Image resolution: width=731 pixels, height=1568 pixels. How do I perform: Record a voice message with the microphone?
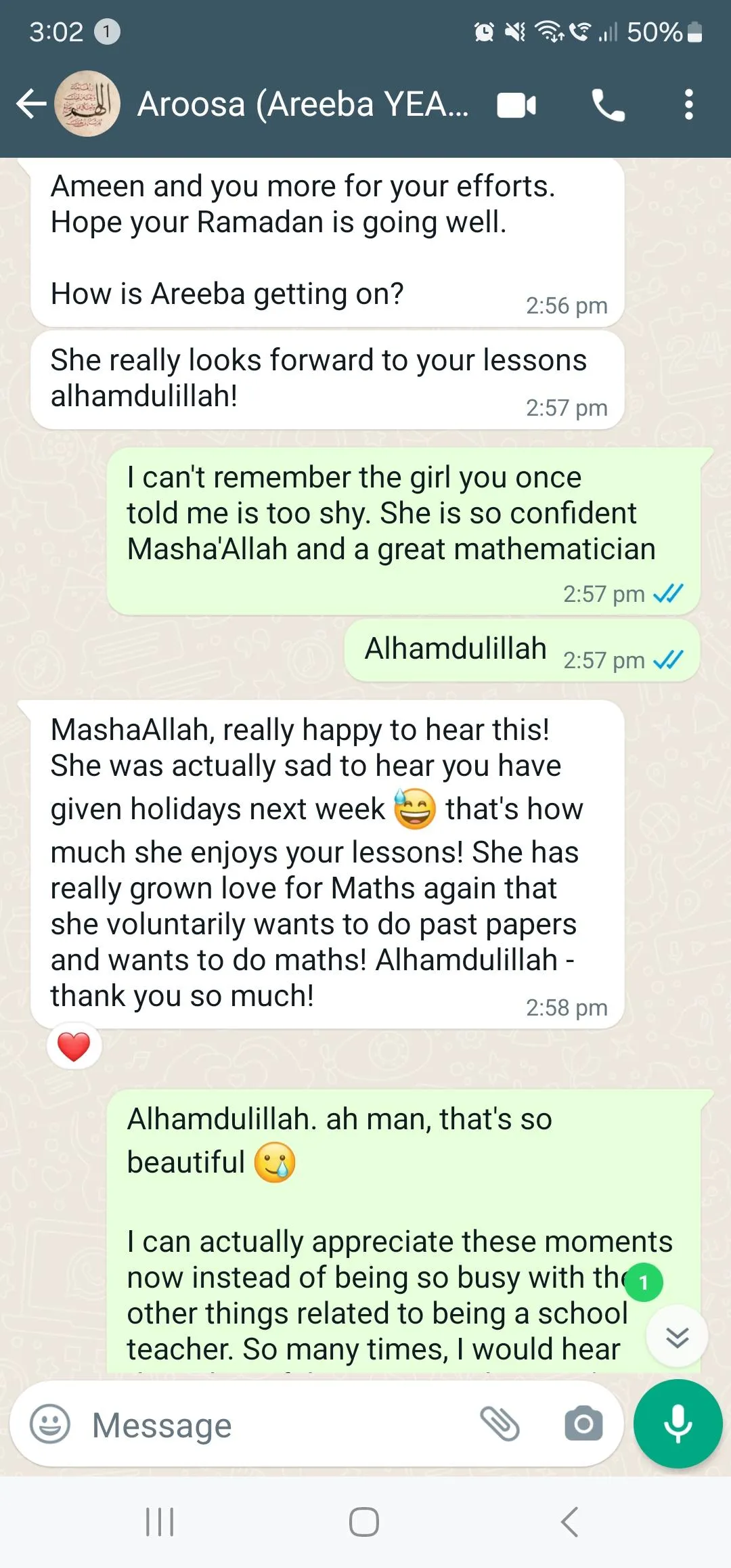678,1424
